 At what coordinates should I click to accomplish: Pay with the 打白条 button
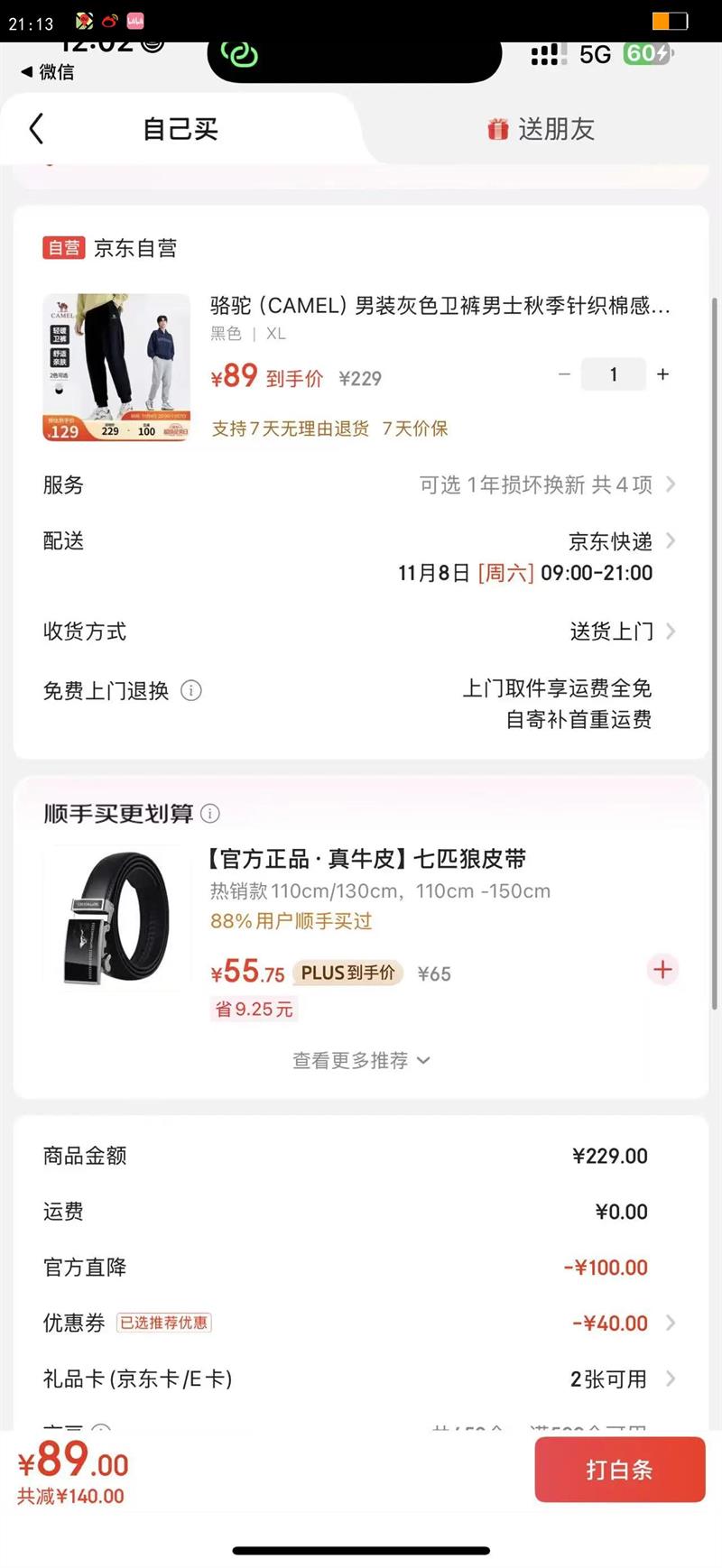619,1470
